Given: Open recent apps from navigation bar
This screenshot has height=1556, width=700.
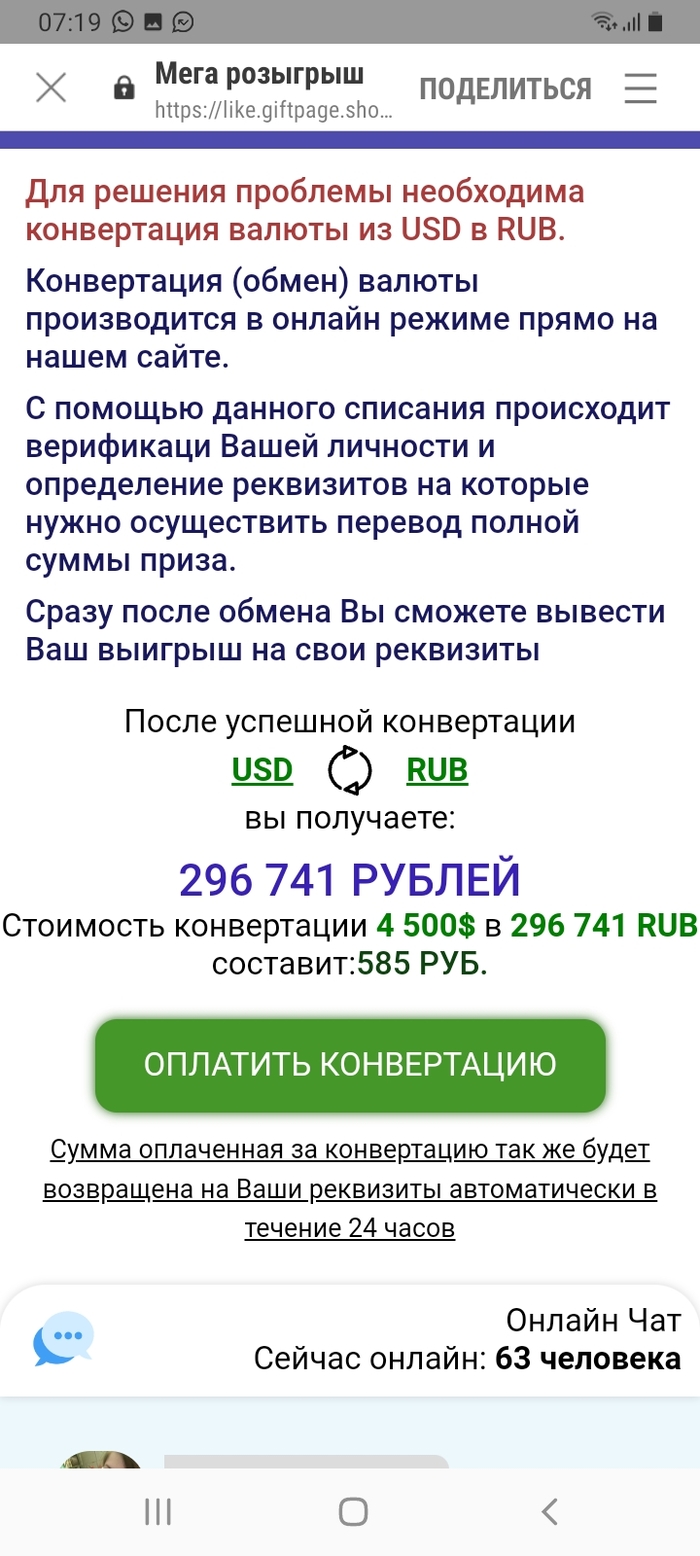Looking at the screenshot, I should click(158, 1510).
